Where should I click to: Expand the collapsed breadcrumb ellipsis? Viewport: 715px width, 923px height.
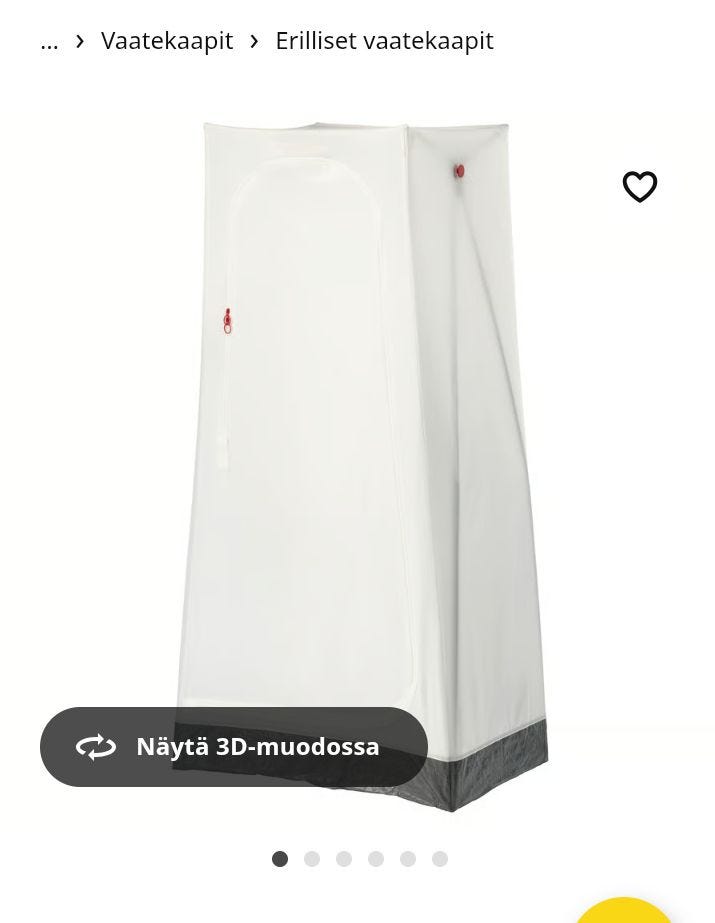coord(49,41)
